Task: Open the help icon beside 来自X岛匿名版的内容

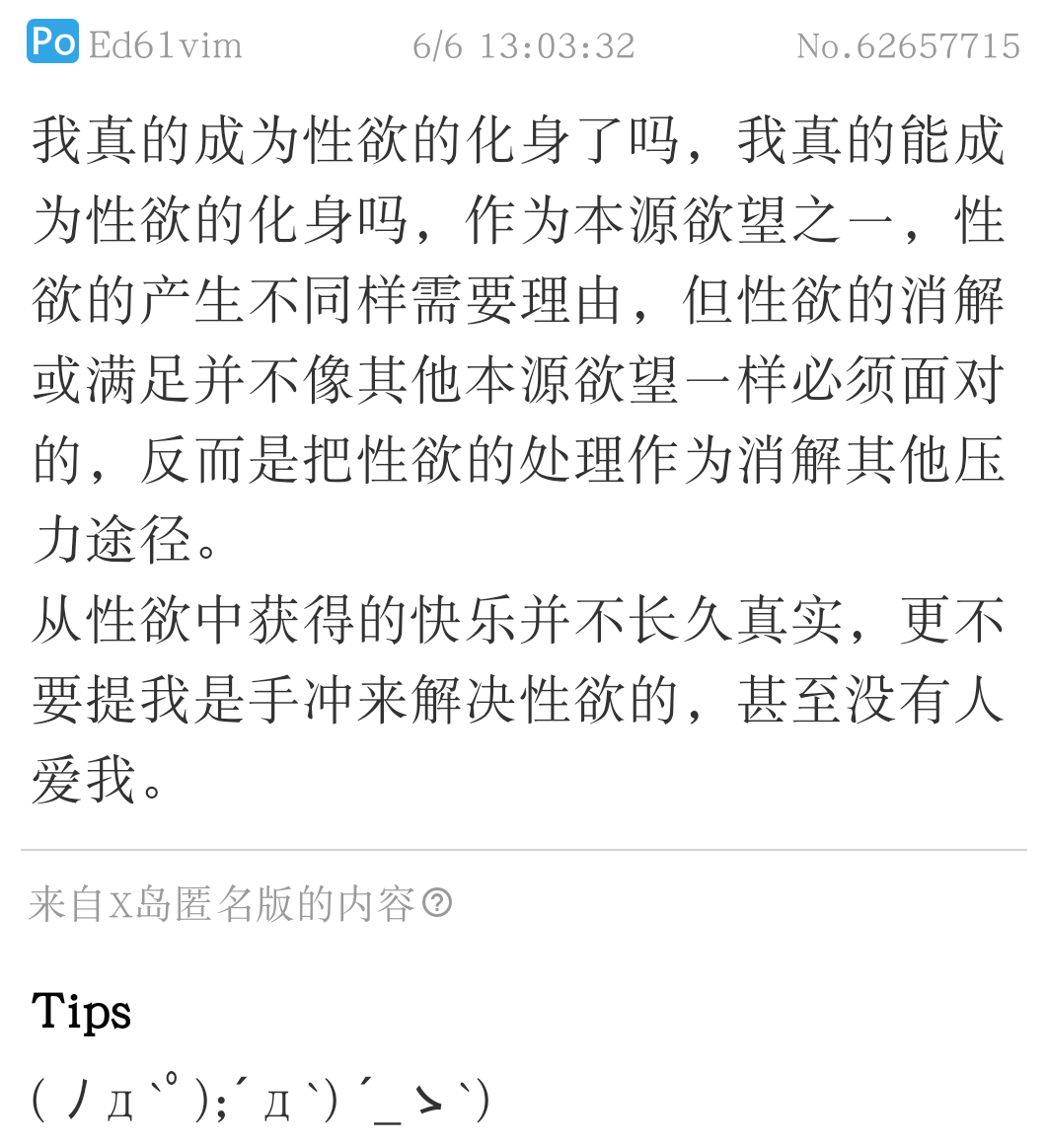Action: click(437, 903)
